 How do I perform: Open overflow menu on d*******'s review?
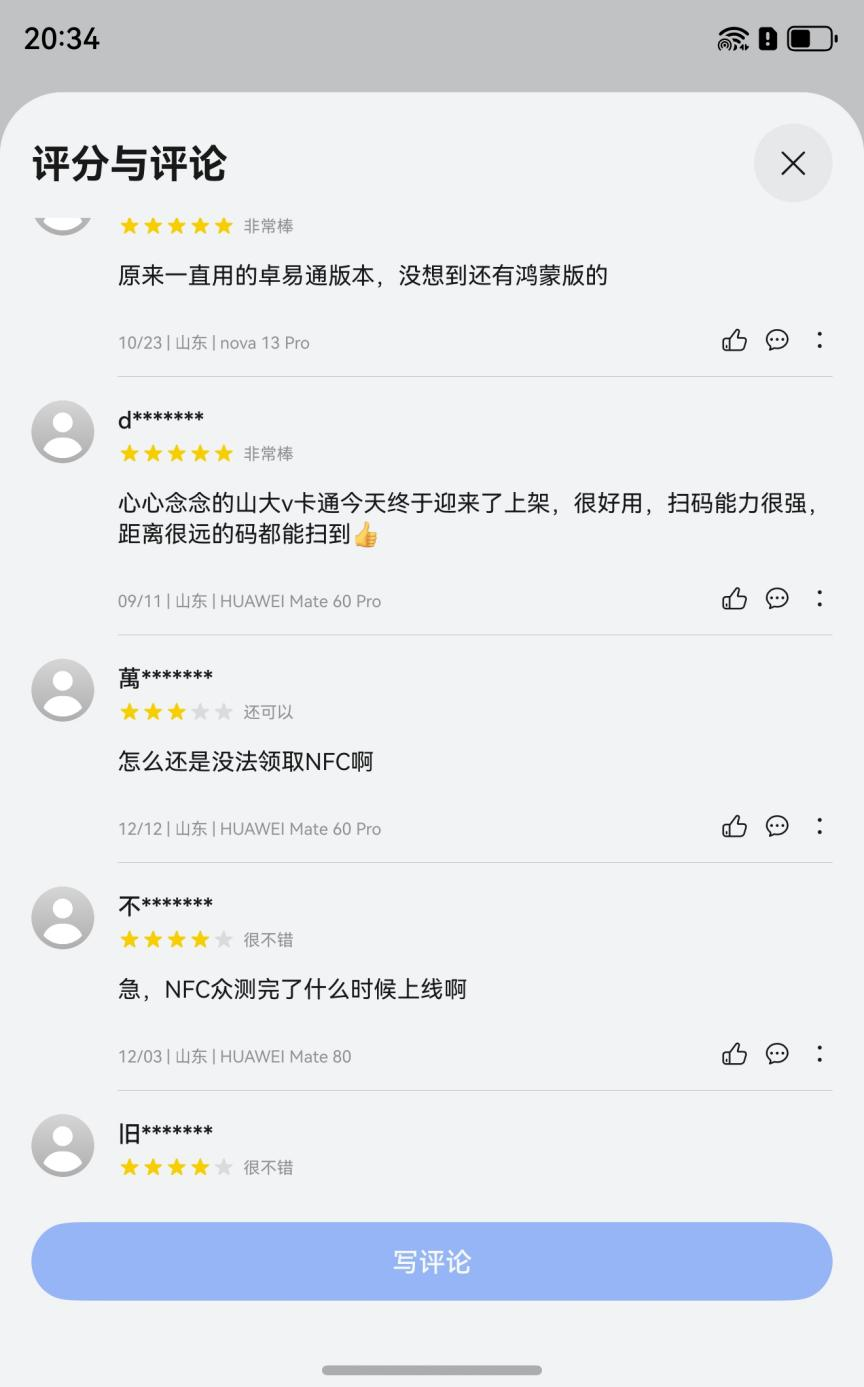[819, 599]
